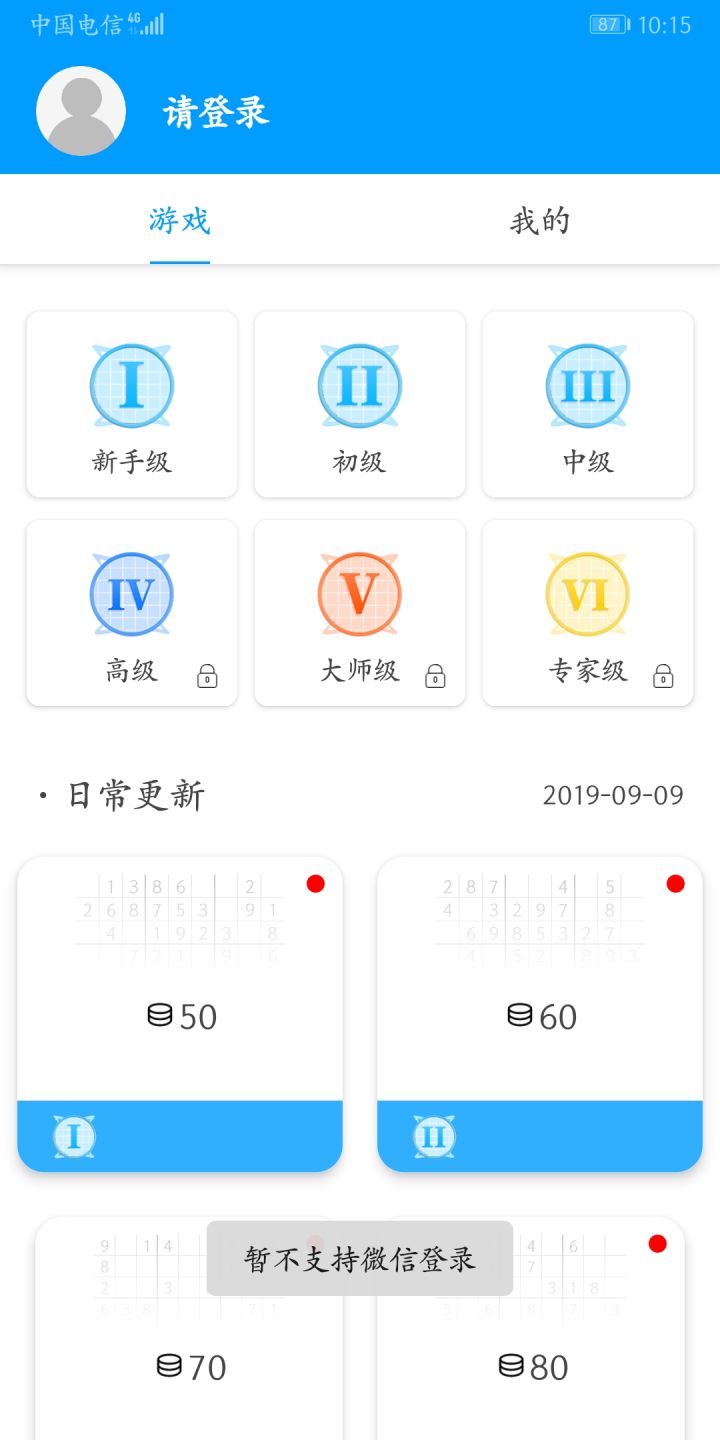Click the lock icon next to 大师级
Image resolution: width=720 pixels, height=1440 pixels.
coord(436,676)
